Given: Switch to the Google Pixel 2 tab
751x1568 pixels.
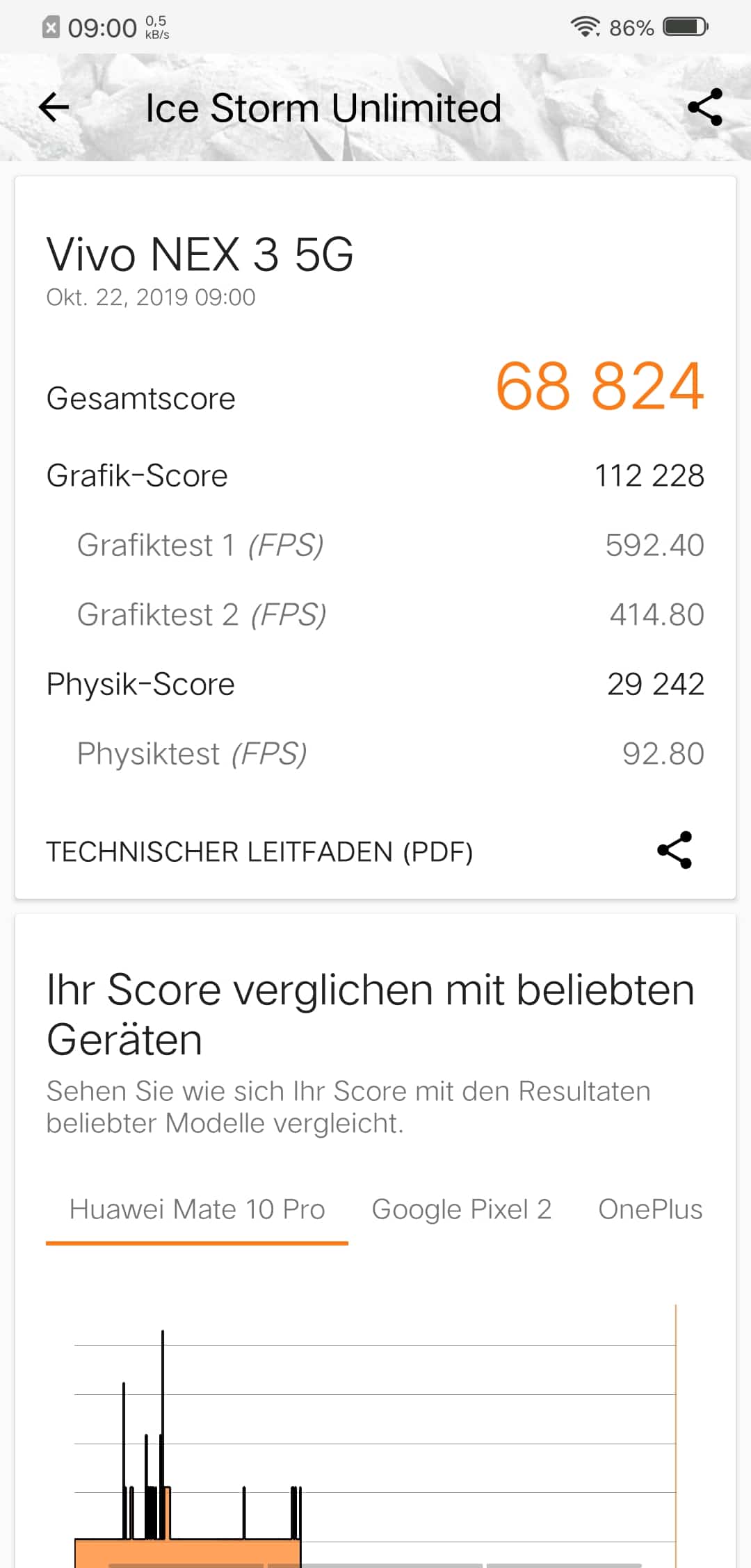Looking at the screenshot, I should pyautogui.click(x=462, y=1209).
